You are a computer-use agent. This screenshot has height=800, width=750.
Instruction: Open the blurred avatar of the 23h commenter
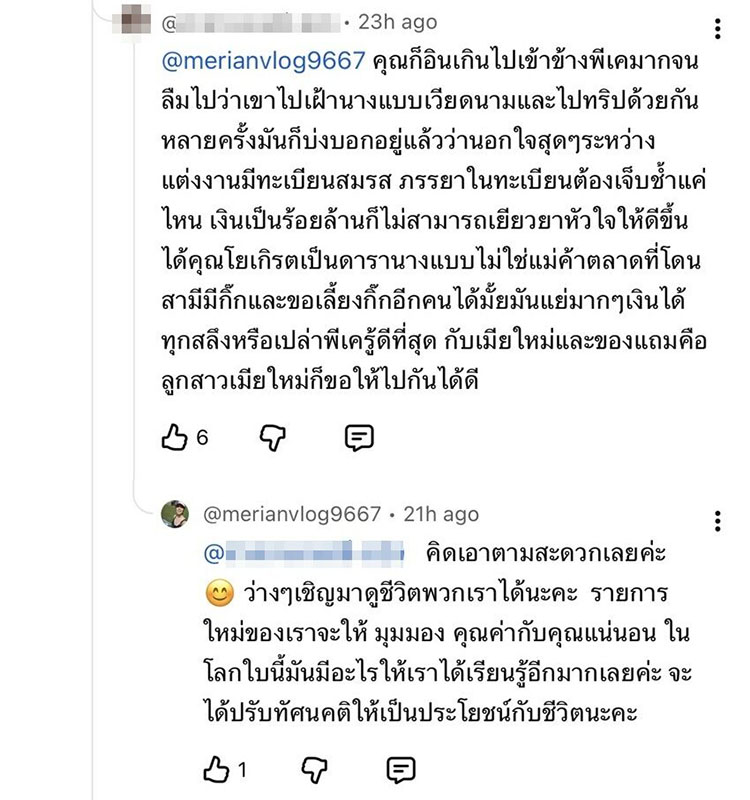[132, 19]
